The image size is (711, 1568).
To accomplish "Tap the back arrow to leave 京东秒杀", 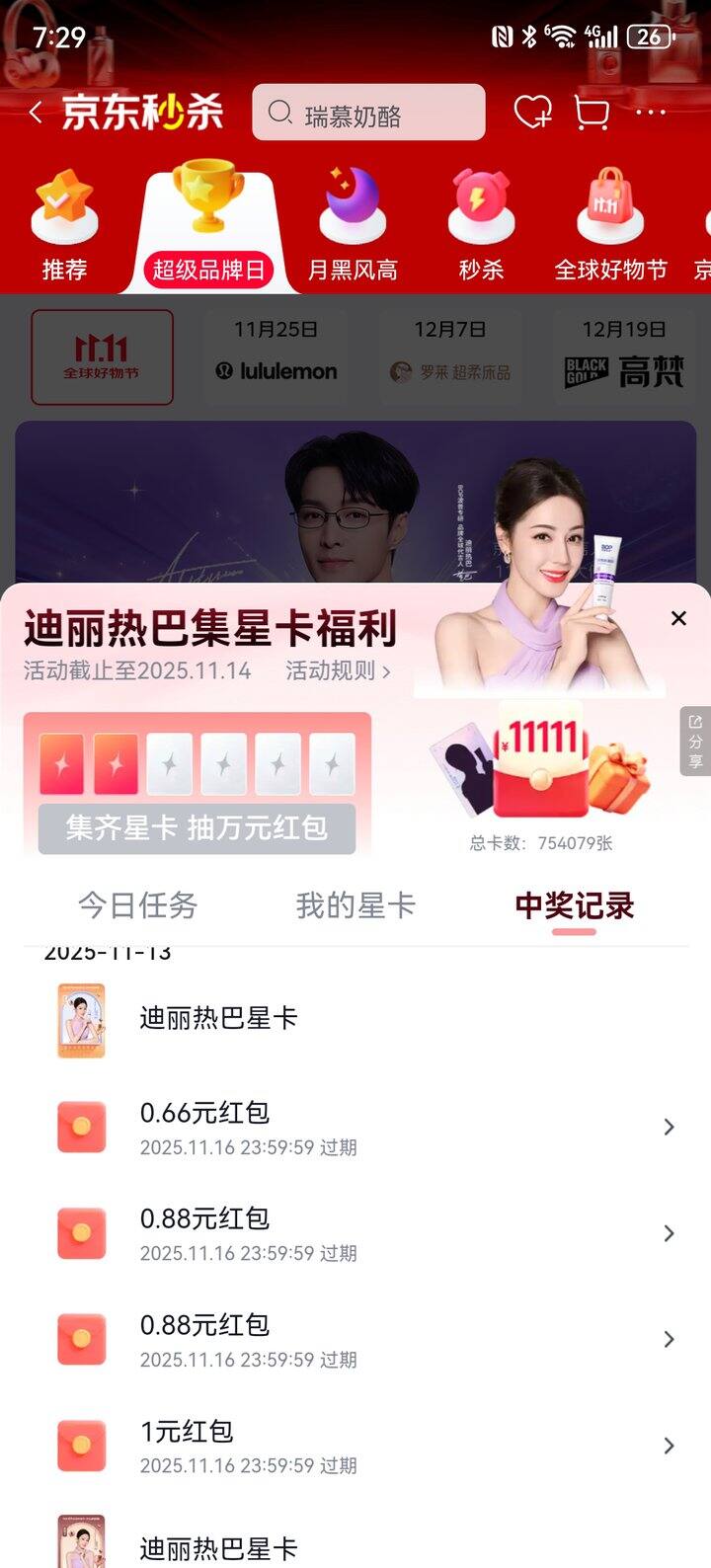I will tap(35, 112).
